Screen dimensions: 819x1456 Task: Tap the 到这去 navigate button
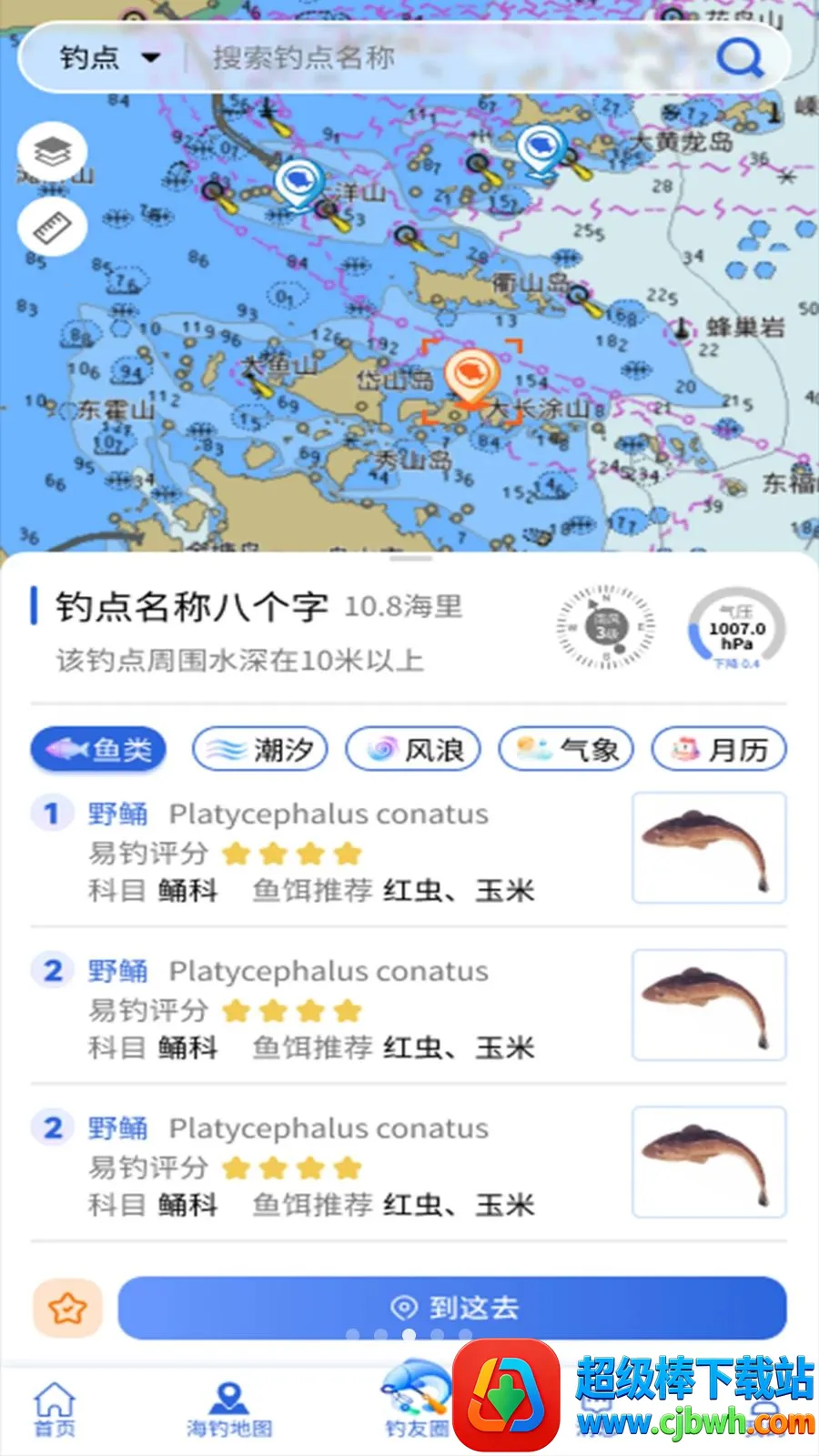point(452,1308)
